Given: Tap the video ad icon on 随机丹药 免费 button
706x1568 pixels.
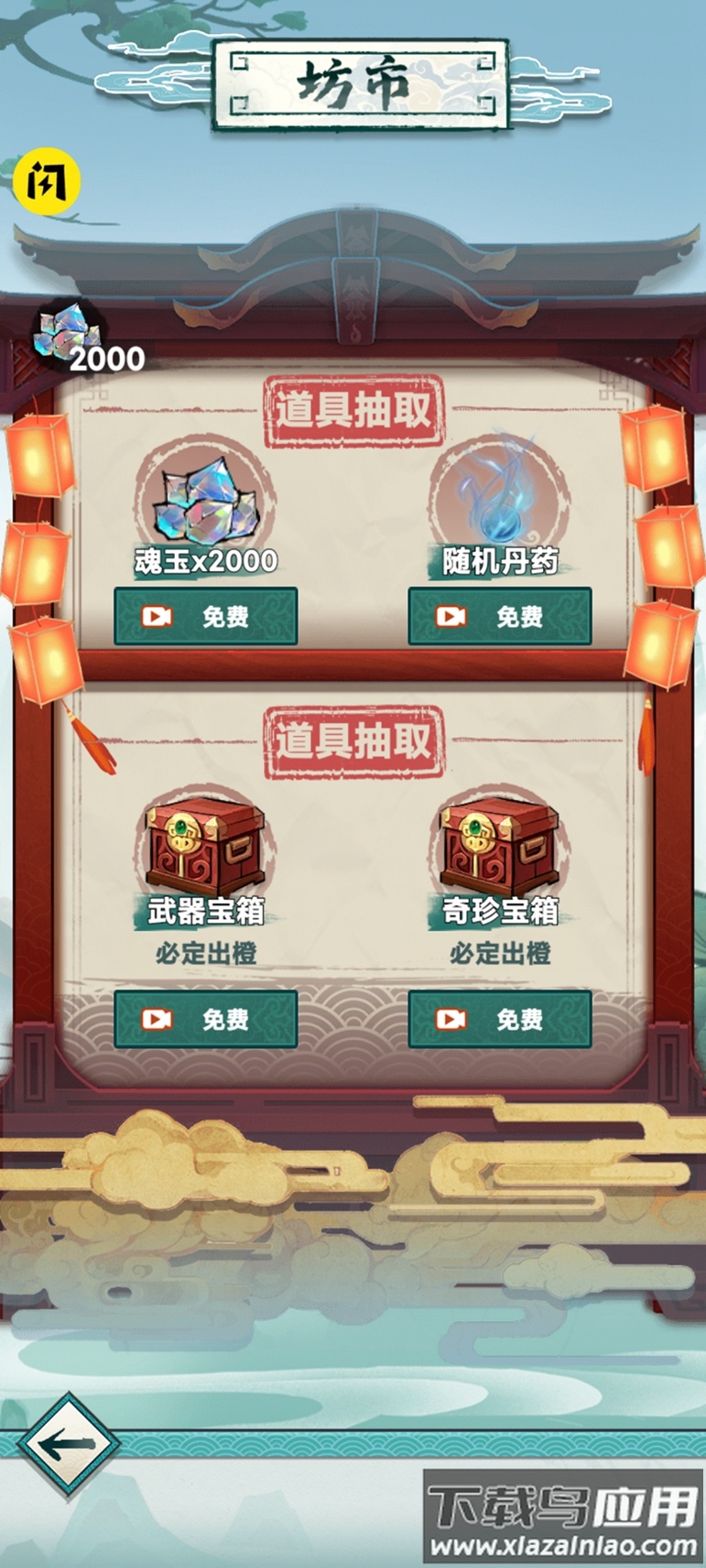Looking at the screenshot, I should click(x=451, y=616).
